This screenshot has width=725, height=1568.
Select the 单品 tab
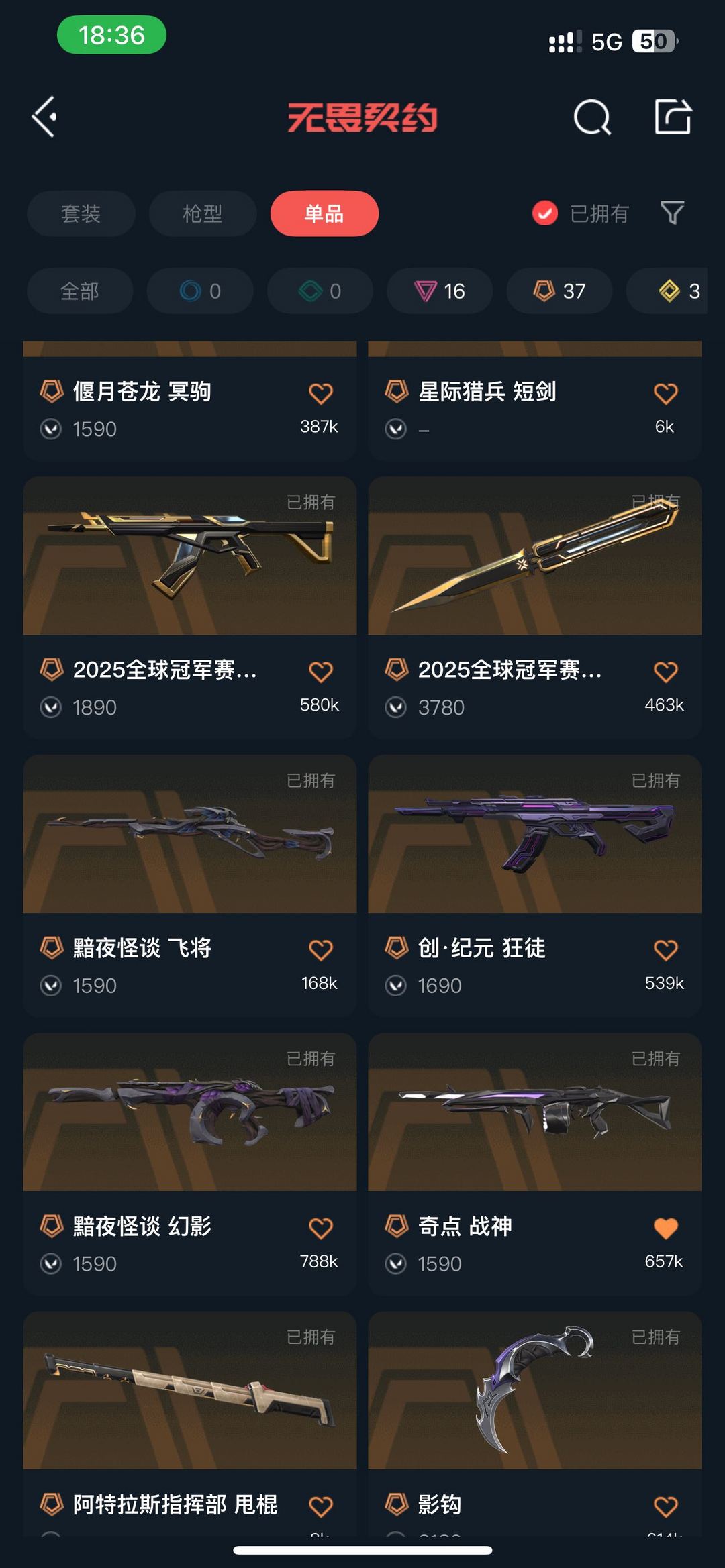point(324,213)
